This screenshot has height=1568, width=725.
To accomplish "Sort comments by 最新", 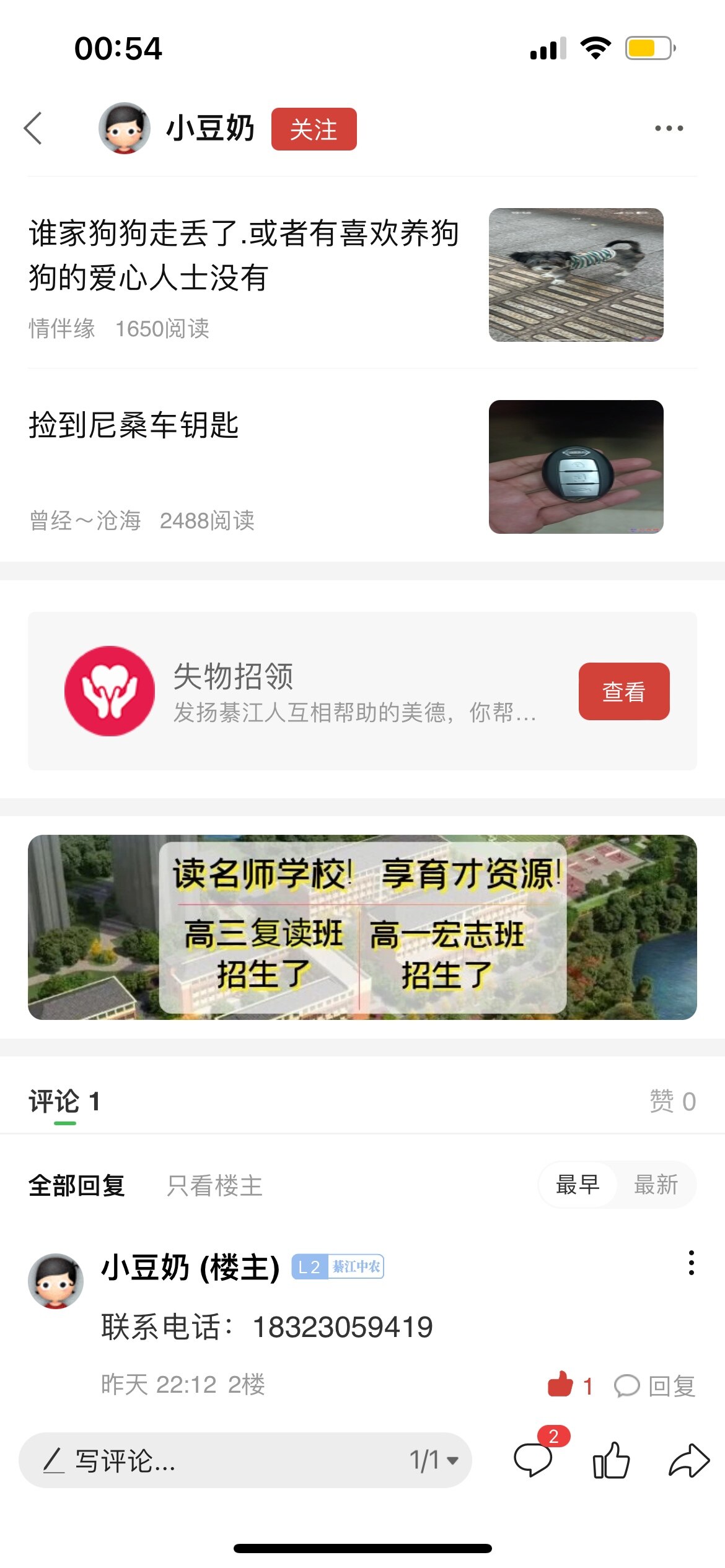I will point(656,1184).
